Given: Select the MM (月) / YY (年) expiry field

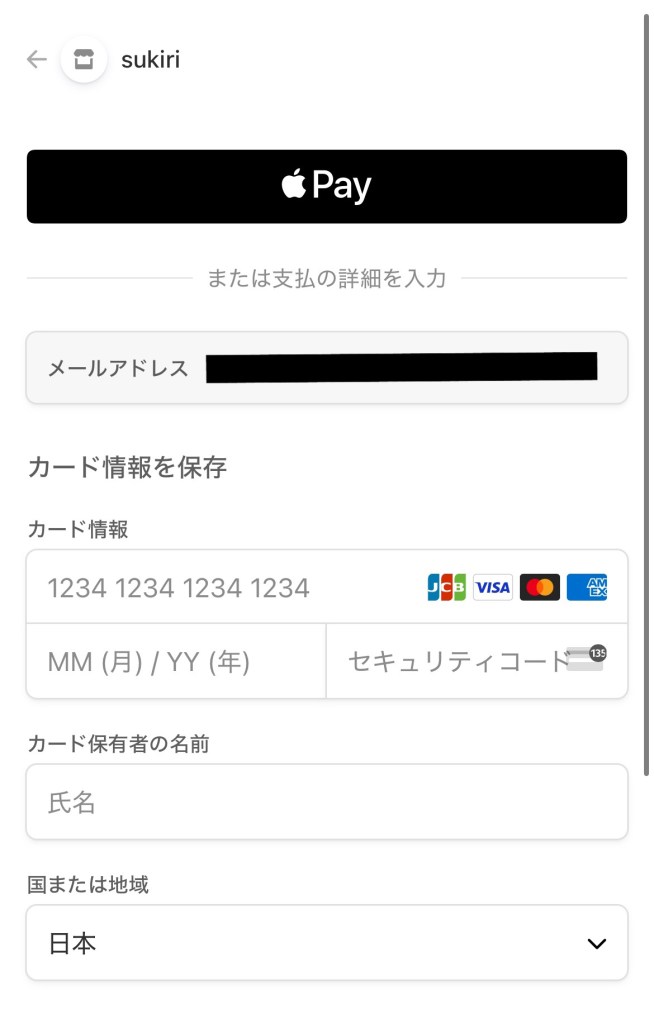Looking at the screenshot, I should coord(176,661).
